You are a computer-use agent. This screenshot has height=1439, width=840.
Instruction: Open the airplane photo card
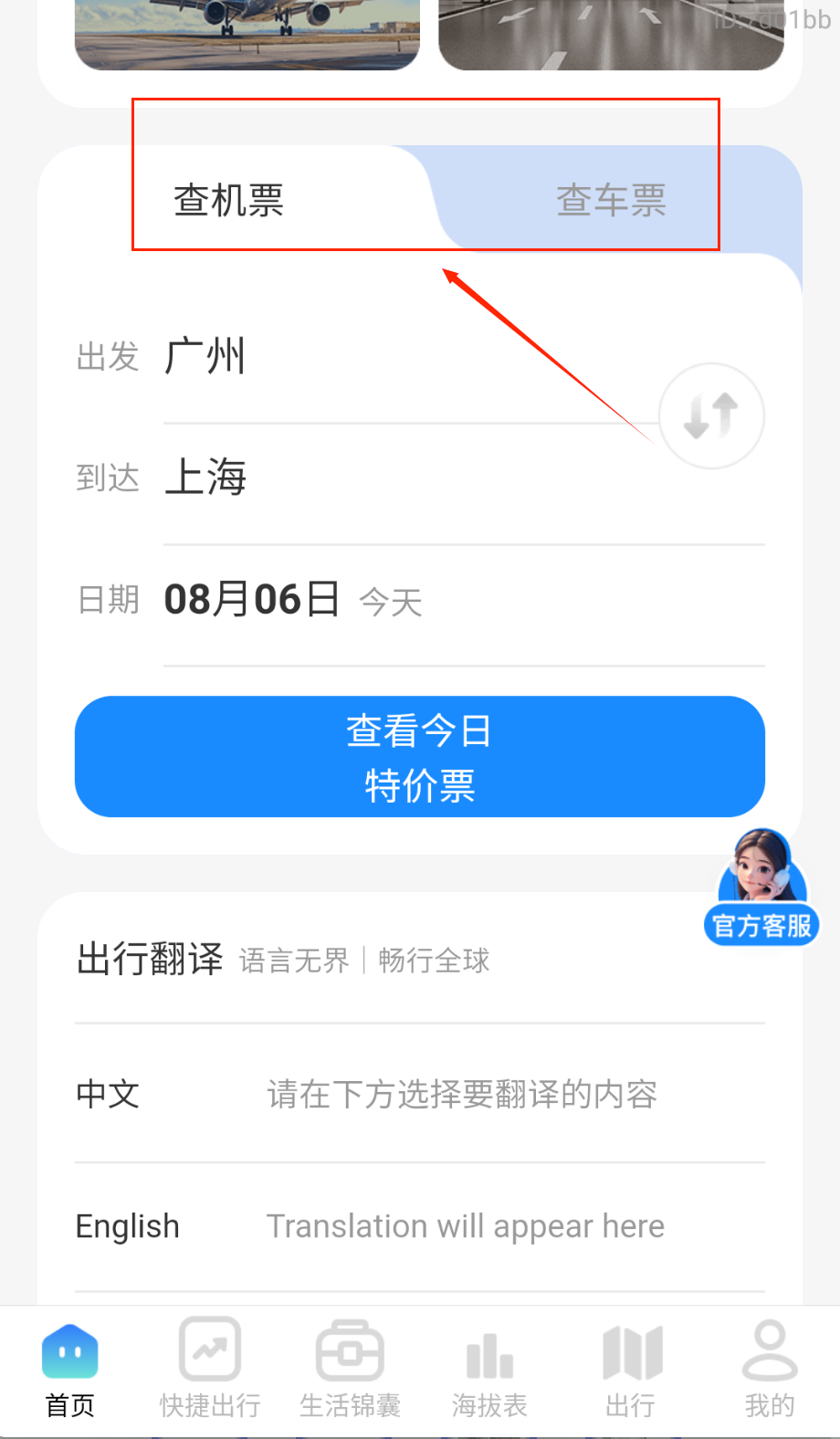coord(247,34)
